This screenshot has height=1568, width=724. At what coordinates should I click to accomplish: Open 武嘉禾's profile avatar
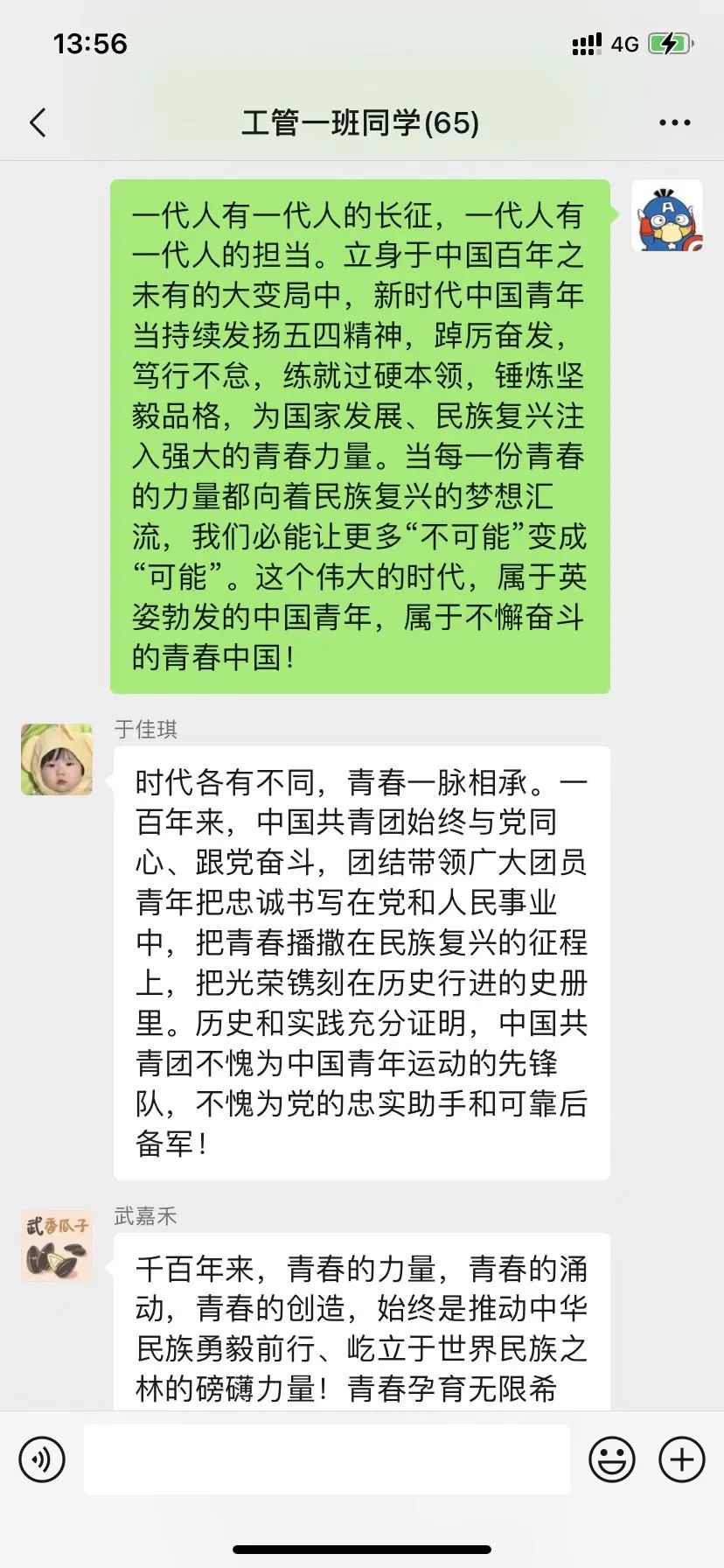[x=57, y=1246]
